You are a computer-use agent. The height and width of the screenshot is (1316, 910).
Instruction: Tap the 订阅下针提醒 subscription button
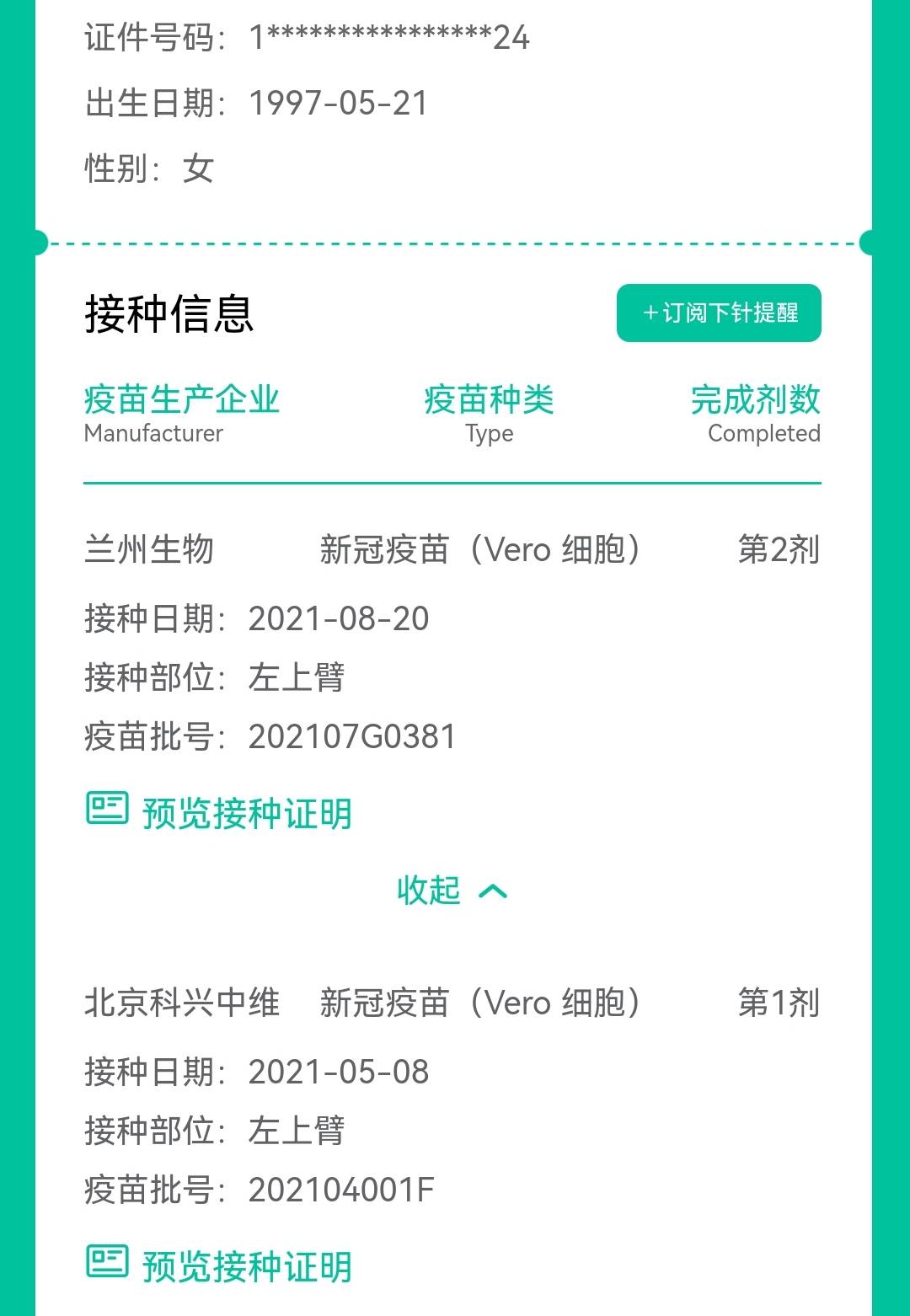(718, 313)
